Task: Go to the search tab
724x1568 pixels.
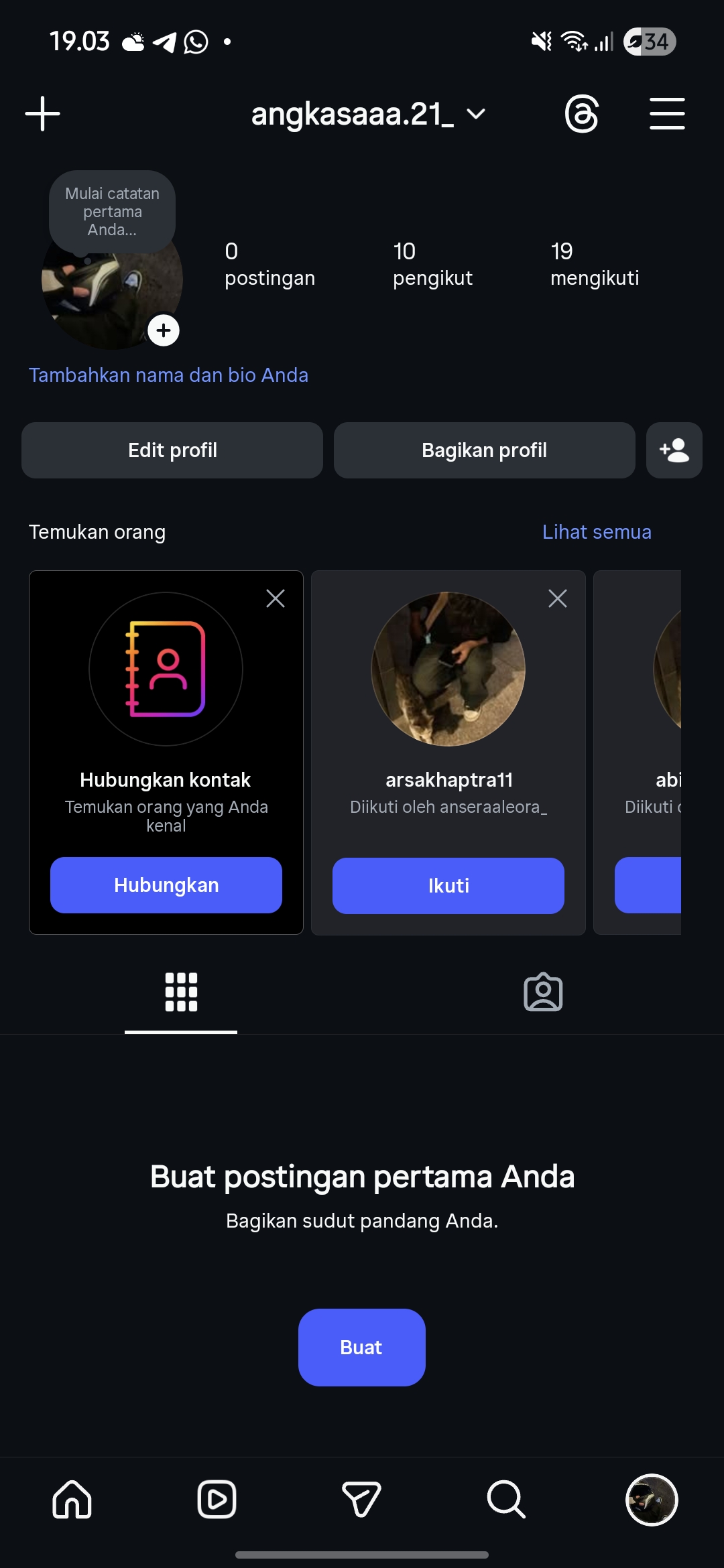Action: pyautogui.click(x=506, y=1499)
